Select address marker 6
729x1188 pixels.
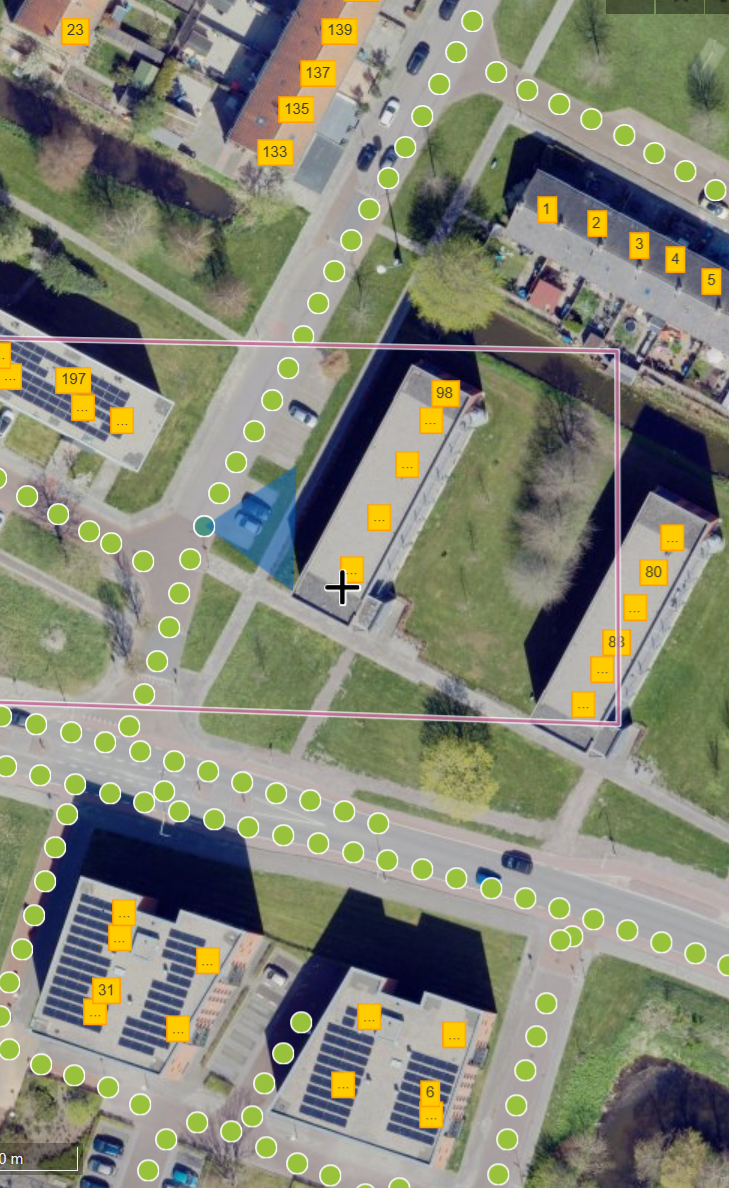coord(430,1091)
